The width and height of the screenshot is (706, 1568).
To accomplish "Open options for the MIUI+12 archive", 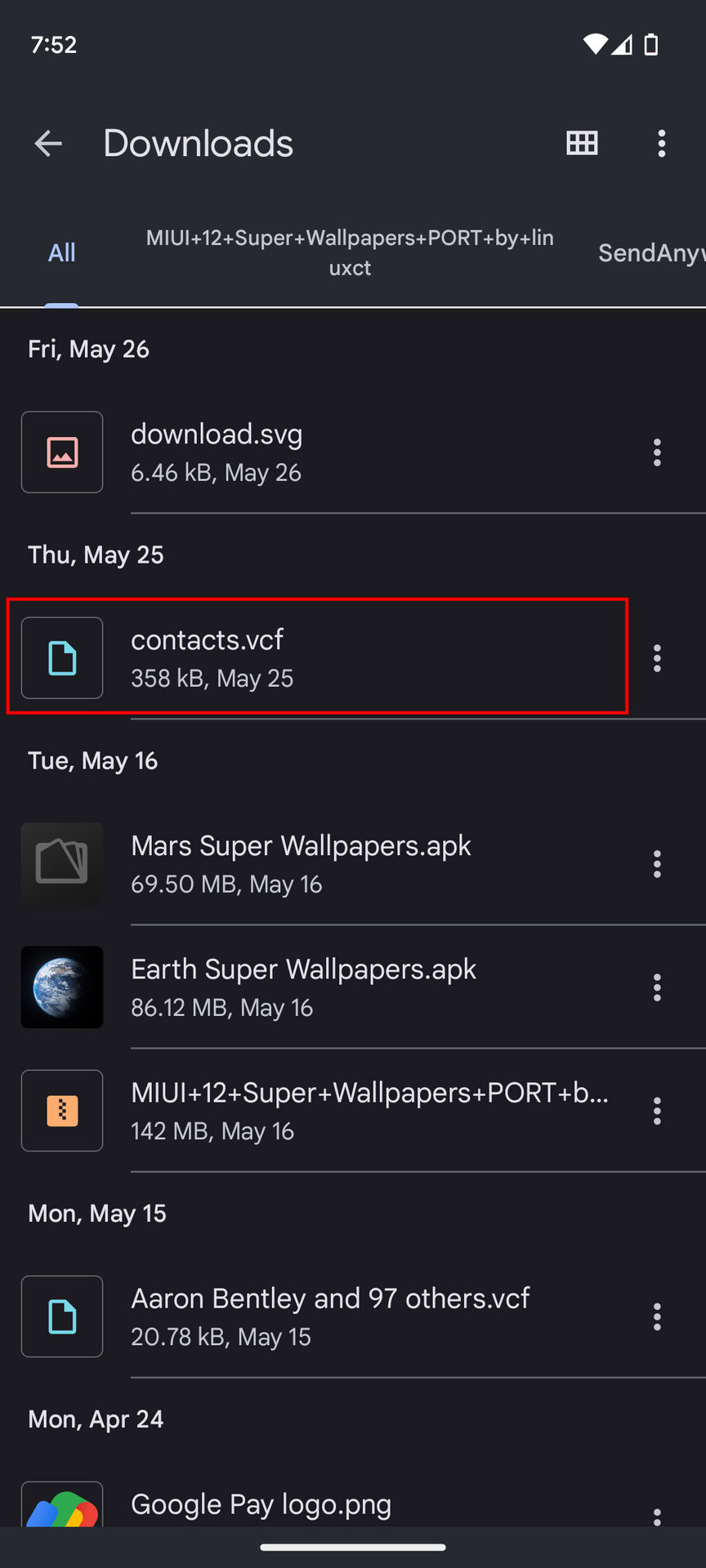I will pos(657,1111).
